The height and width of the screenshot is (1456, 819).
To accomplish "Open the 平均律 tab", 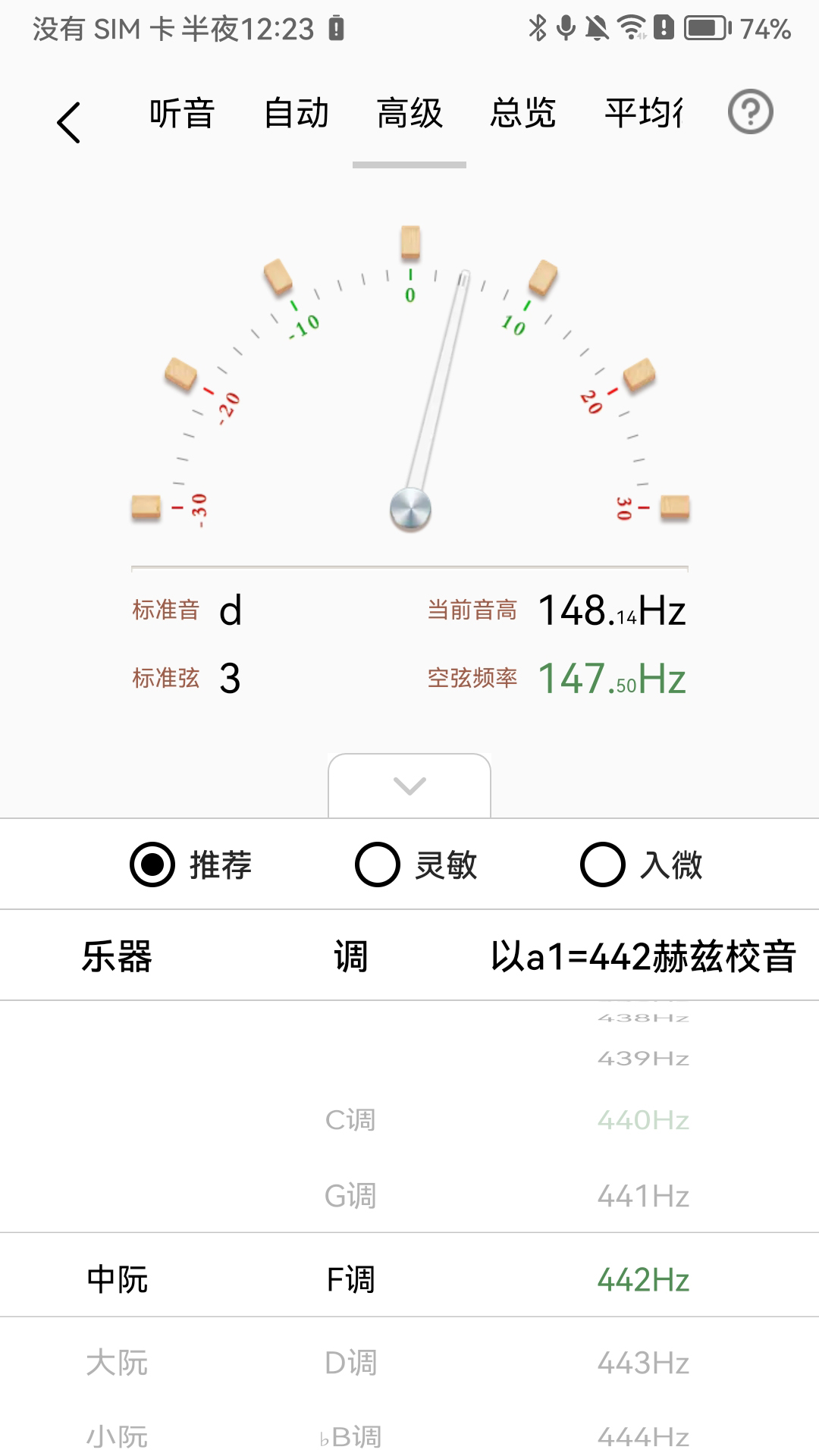I will (644, 115).
